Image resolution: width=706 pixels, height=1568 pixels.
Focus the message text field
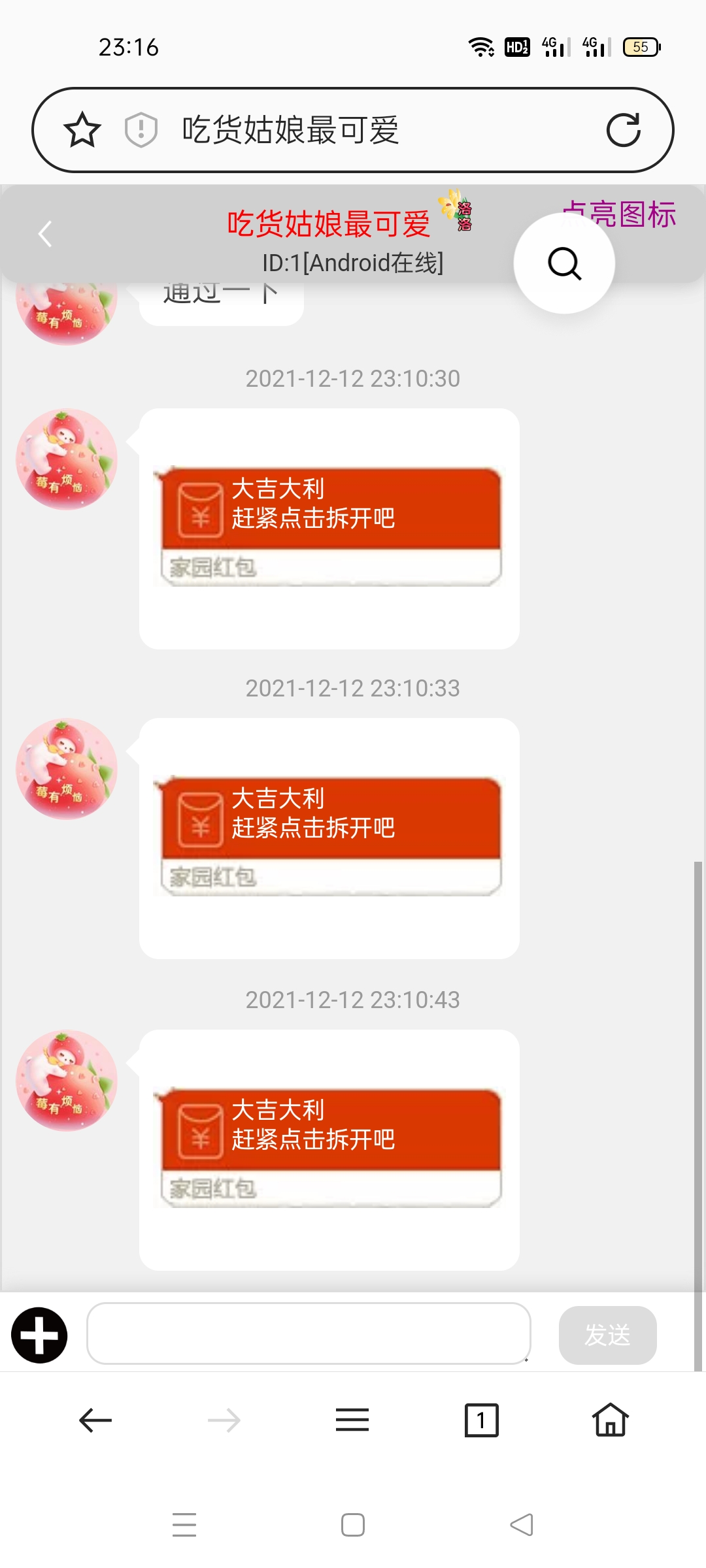pos(309,1333)
